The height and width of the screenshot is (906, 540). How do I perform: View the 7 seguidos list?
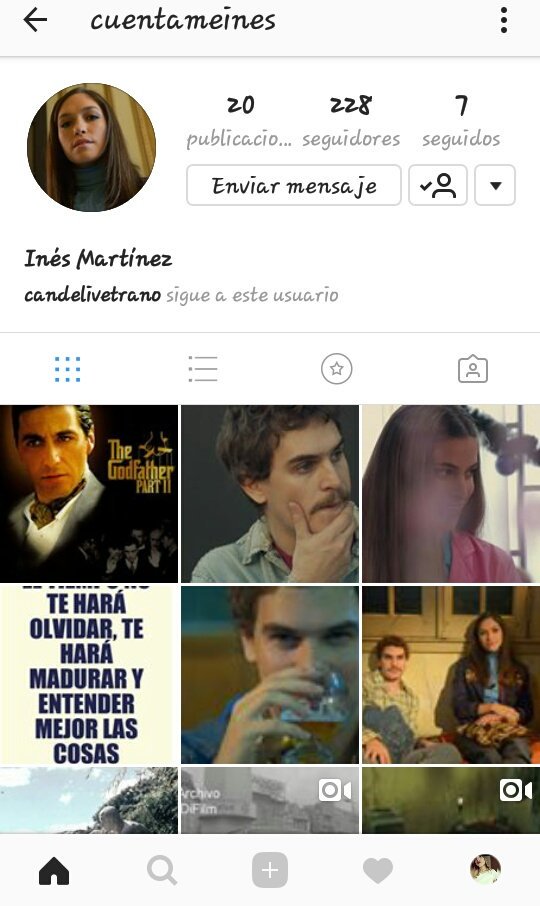click(461, 121)
